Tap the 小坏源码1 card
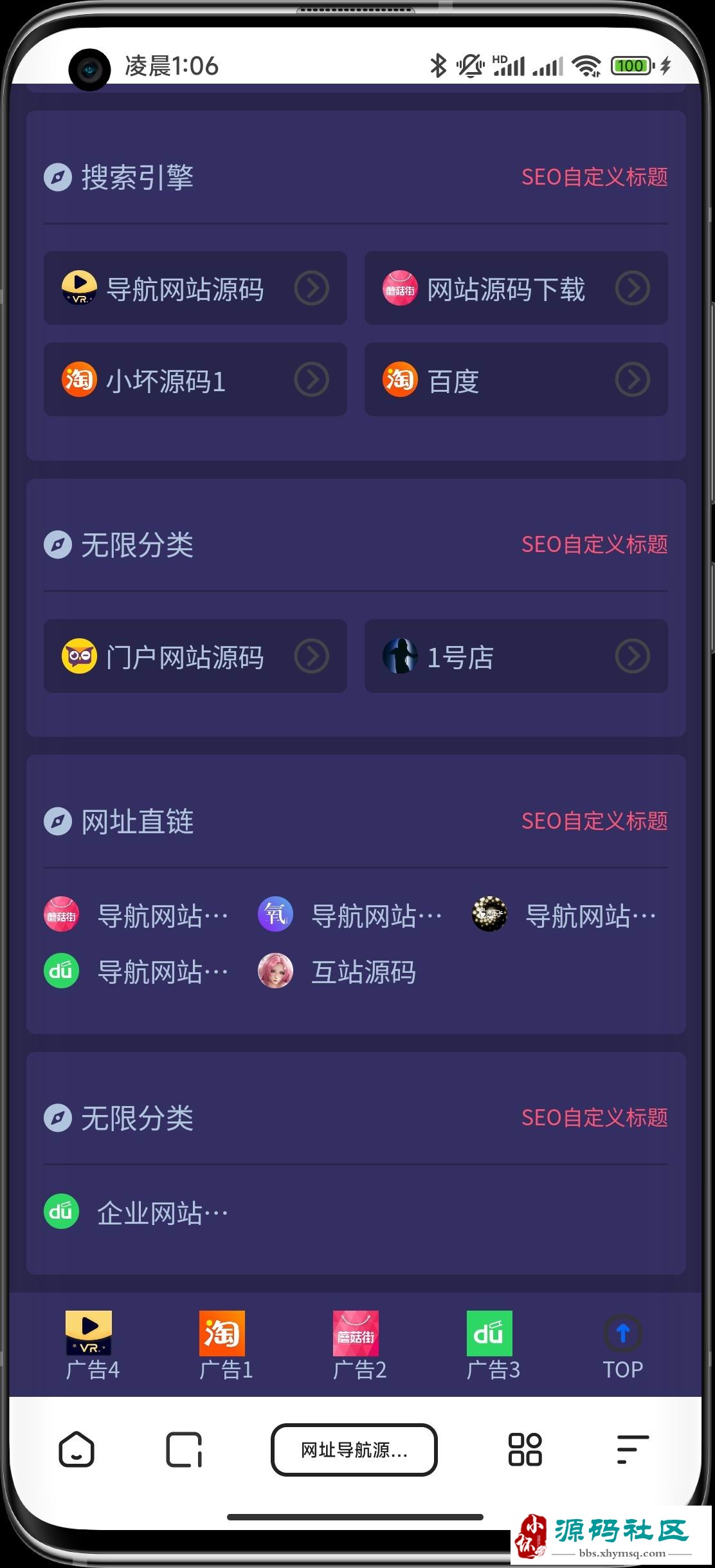This screenshot has width=715, height=1568. (195, 380)
